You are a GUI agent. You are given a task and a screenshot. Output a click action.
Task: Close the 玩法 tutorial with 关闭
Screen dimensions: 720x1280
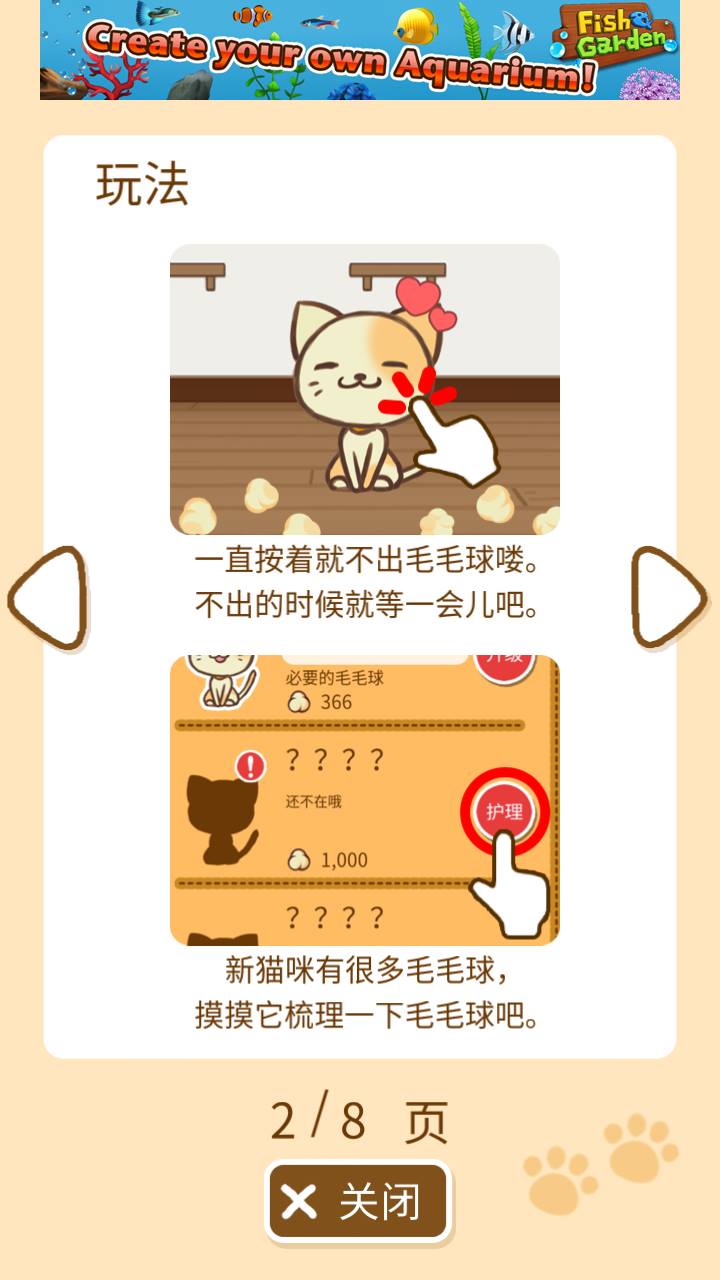358,1201
